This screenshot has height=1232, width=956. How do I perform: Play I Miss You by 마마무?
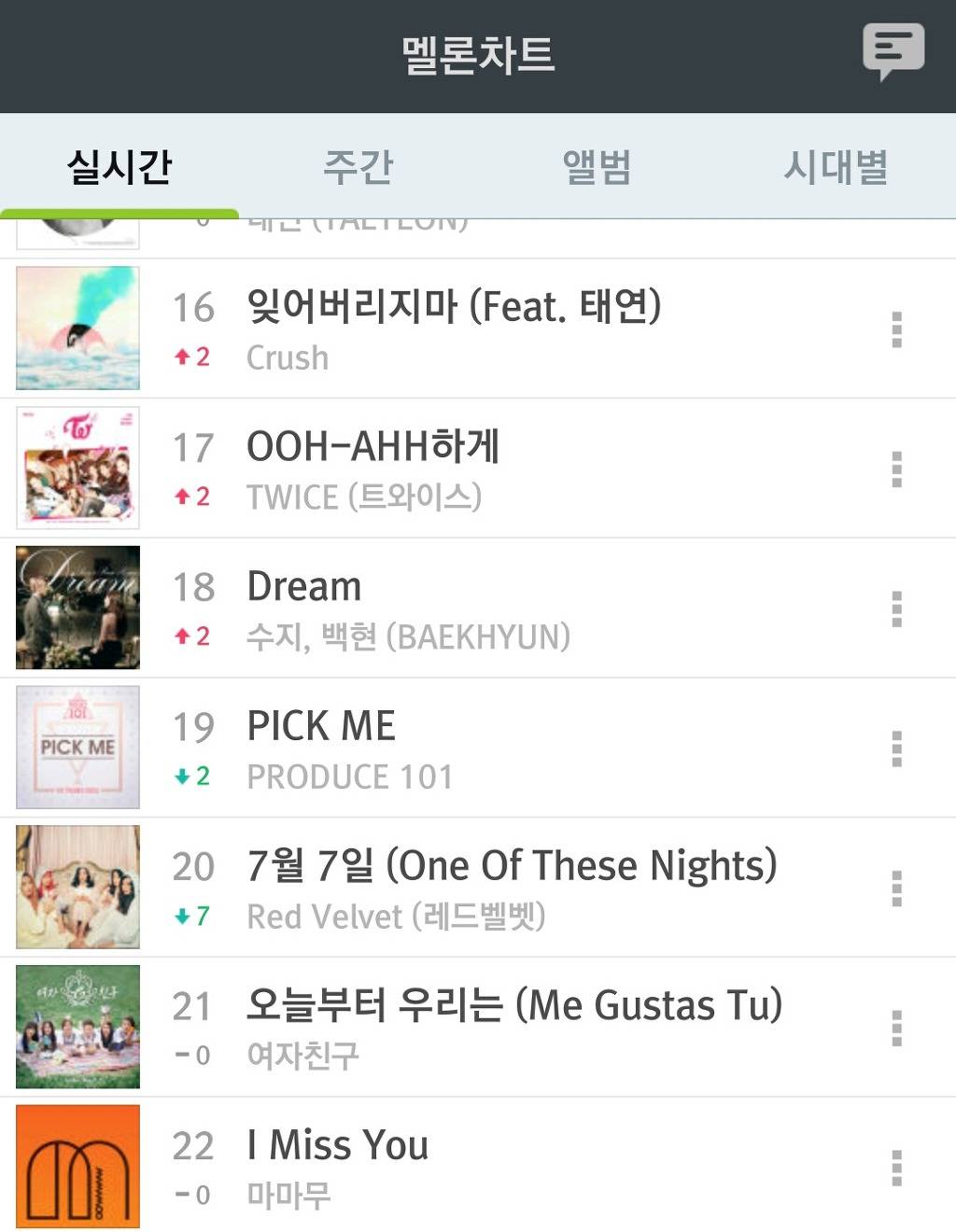tap(338, 1145)
